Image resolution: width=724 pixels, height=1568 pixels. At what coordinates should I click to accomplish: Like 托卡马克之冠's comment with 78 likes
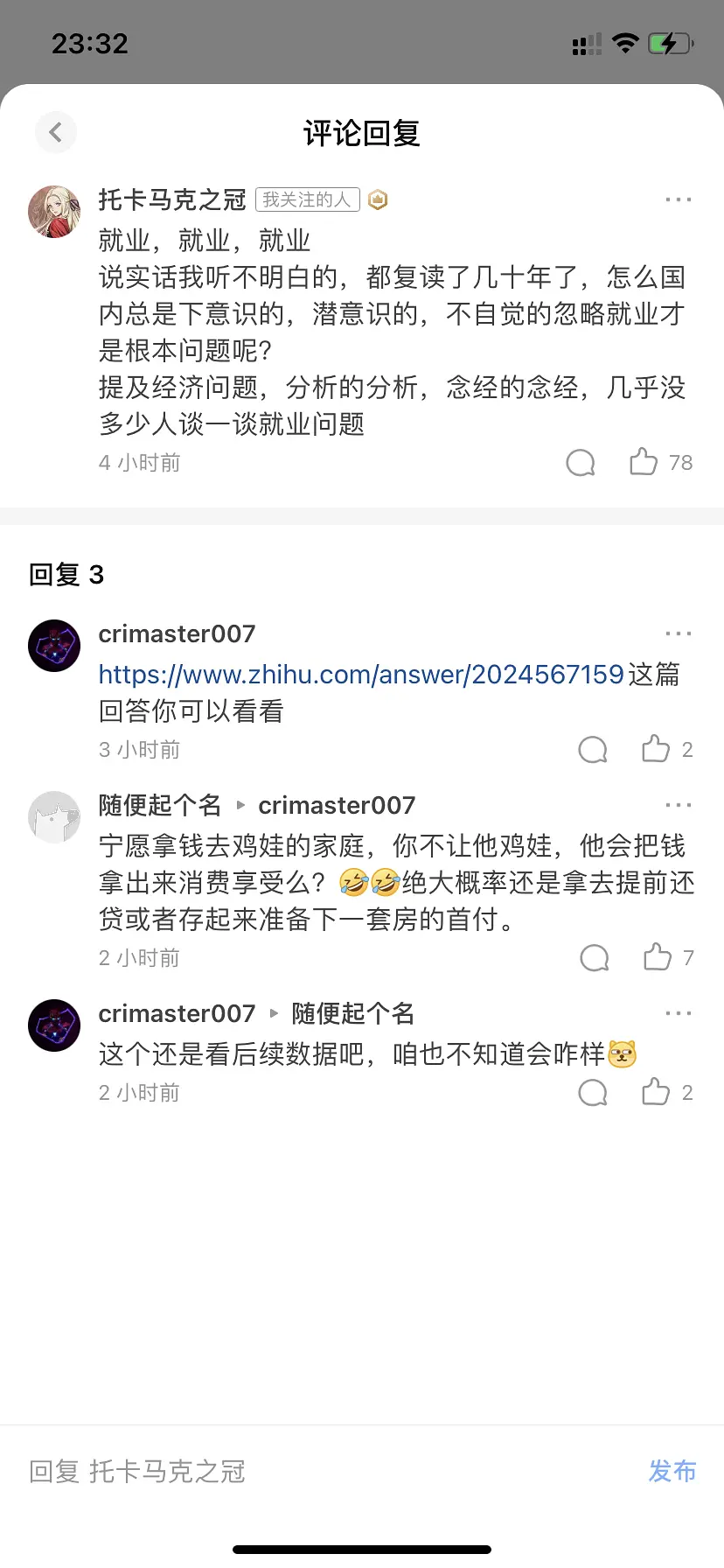pos(644,462)
